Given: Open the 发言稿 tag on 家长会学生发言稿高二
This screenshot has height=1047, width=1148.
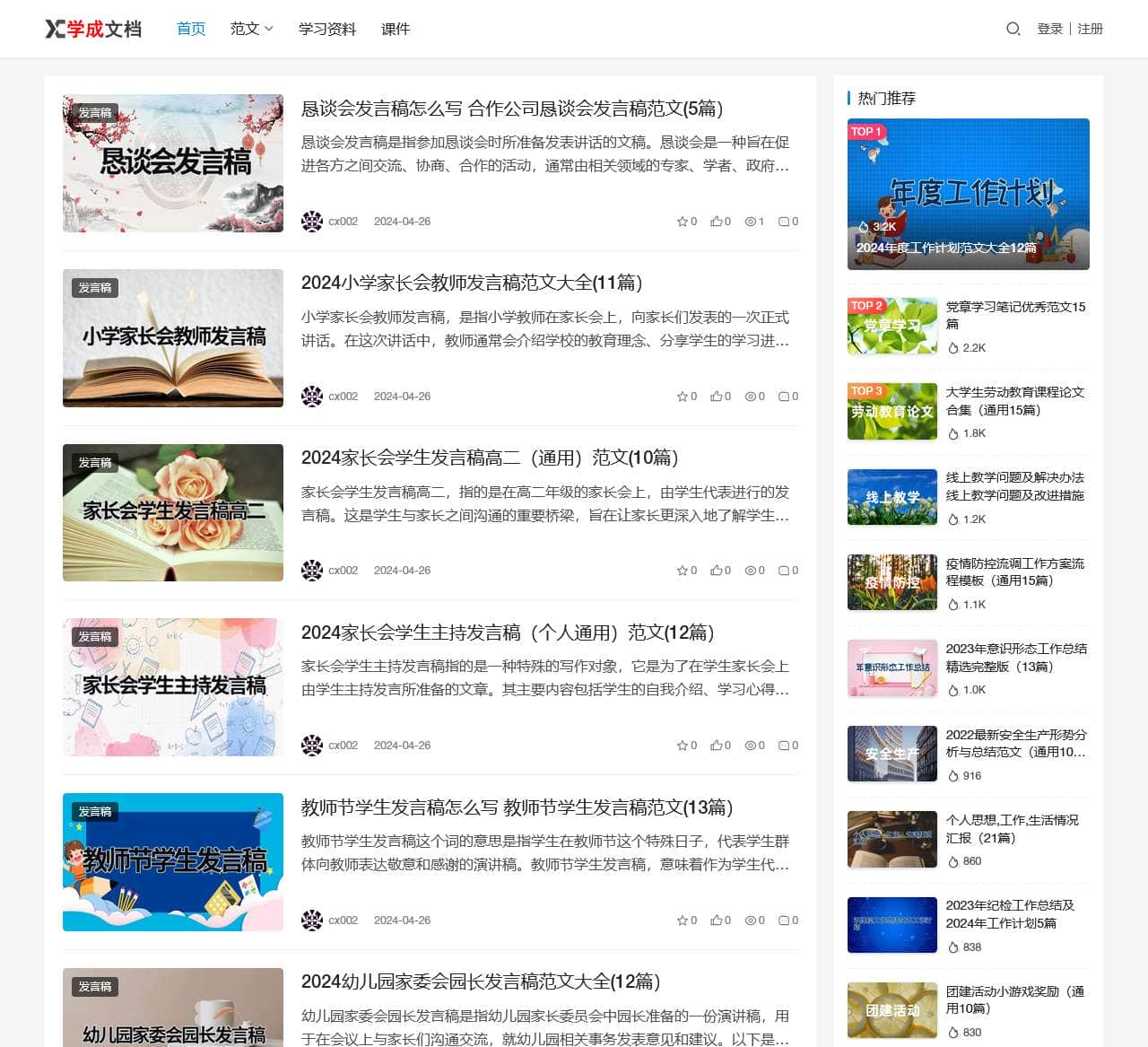Looking at the screenshot, I should 95,463.
